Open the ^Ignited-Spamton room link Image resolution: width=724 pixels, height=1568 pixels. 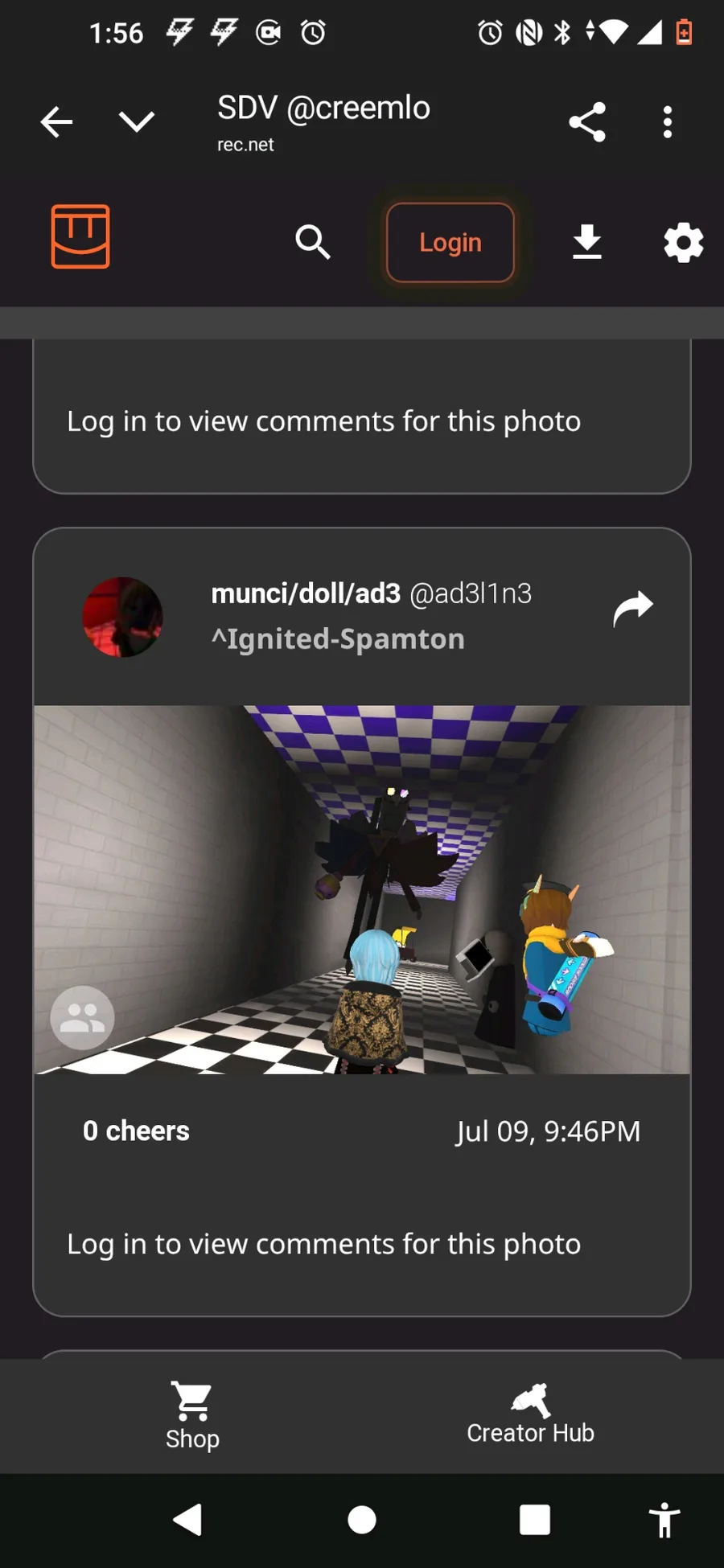338,639
